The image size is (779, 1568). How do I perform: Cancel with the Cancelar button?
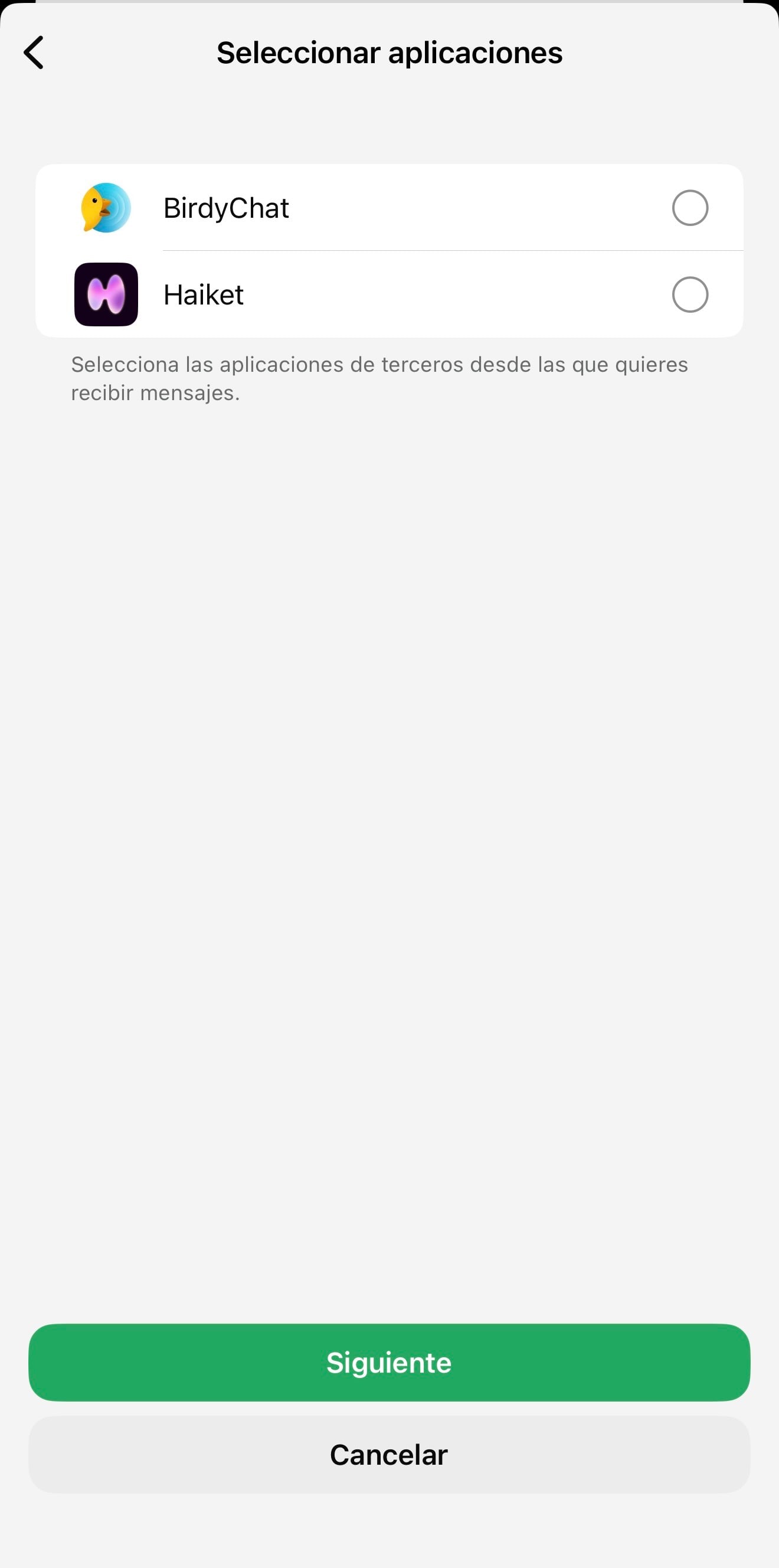[389, 1455]
